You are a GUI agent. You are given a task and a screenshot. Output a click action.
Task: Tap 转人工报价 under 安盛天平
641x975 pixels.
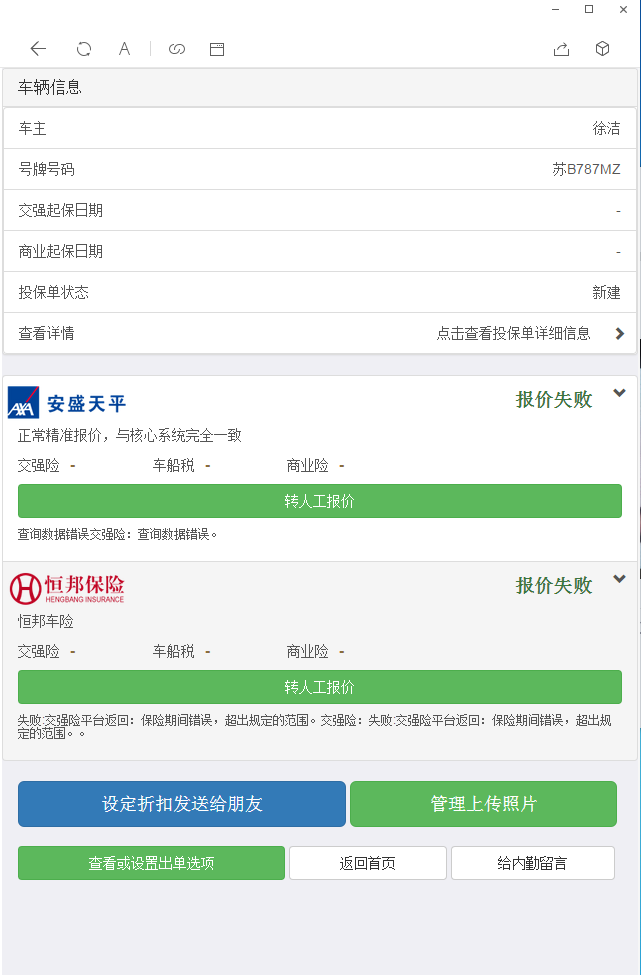click(320, 501)
